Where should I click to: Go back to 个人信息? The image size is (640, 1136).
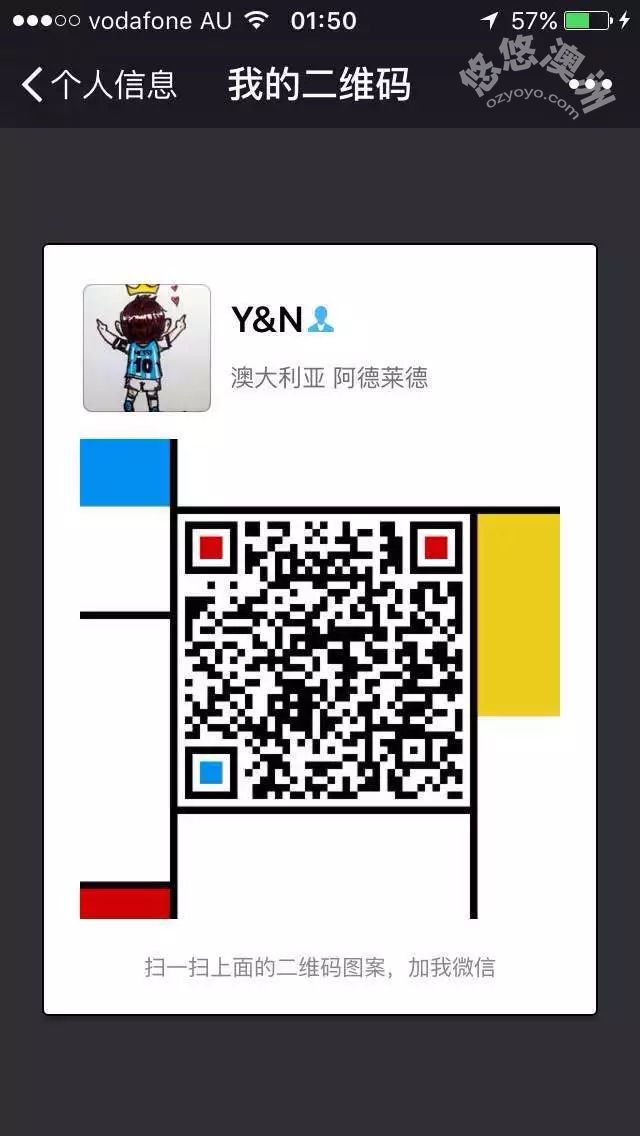(98, 85)
